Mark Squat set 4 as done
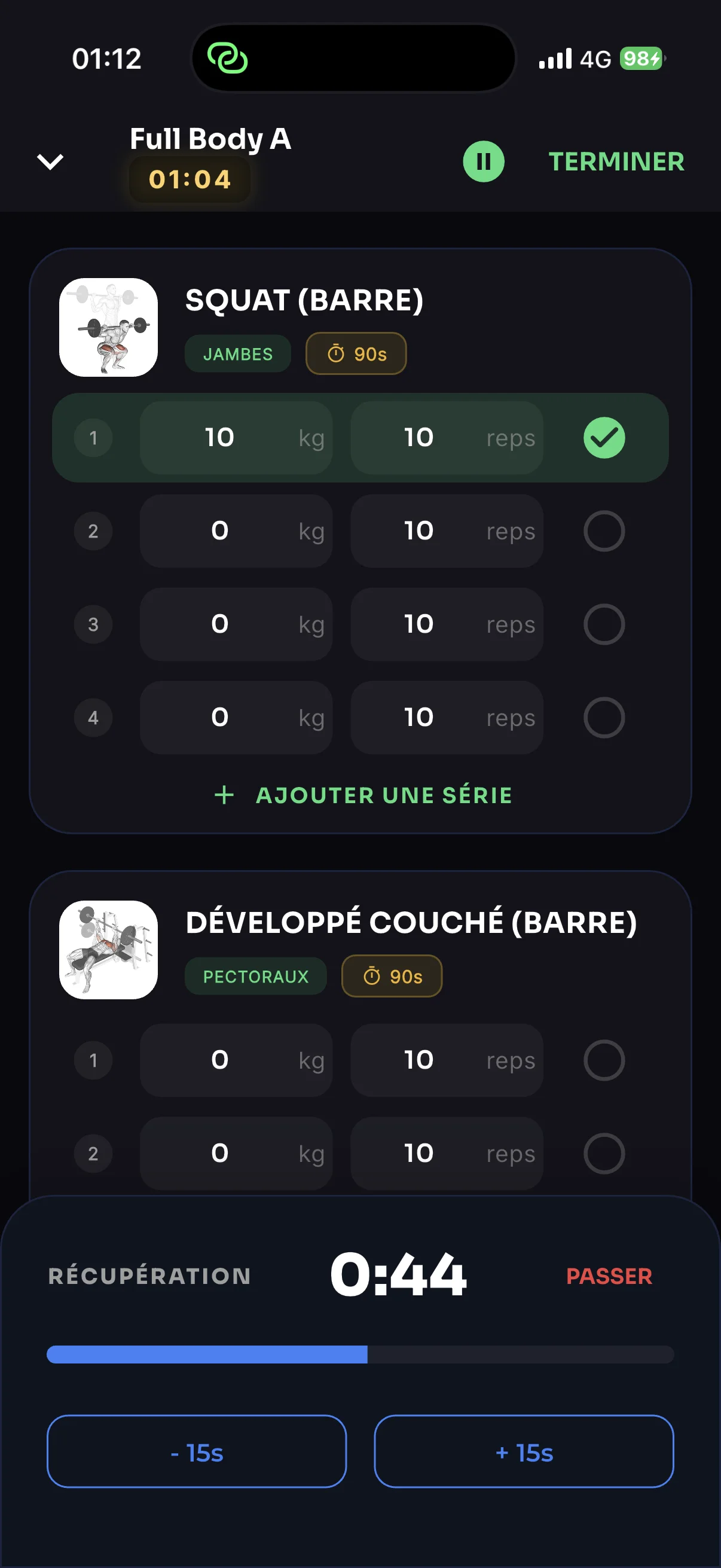Image resolution: width=721 pixels, height=1568 pixels. (604, 717)
